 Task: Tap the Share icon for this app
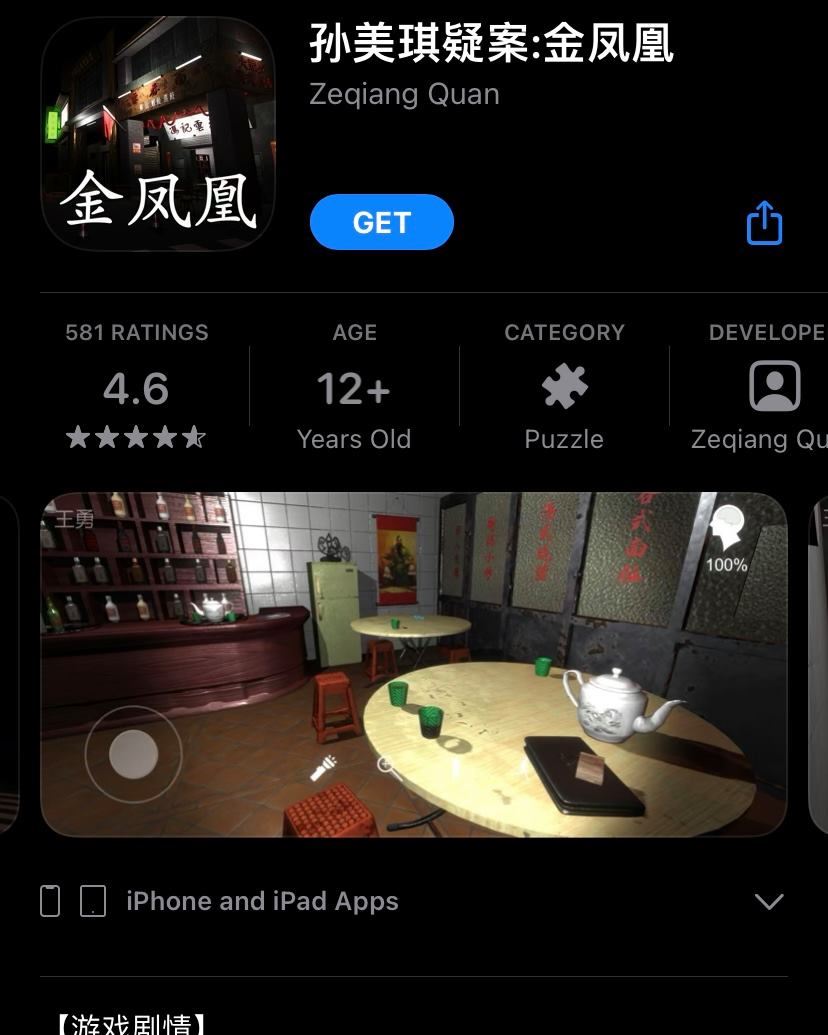(764, 222)
